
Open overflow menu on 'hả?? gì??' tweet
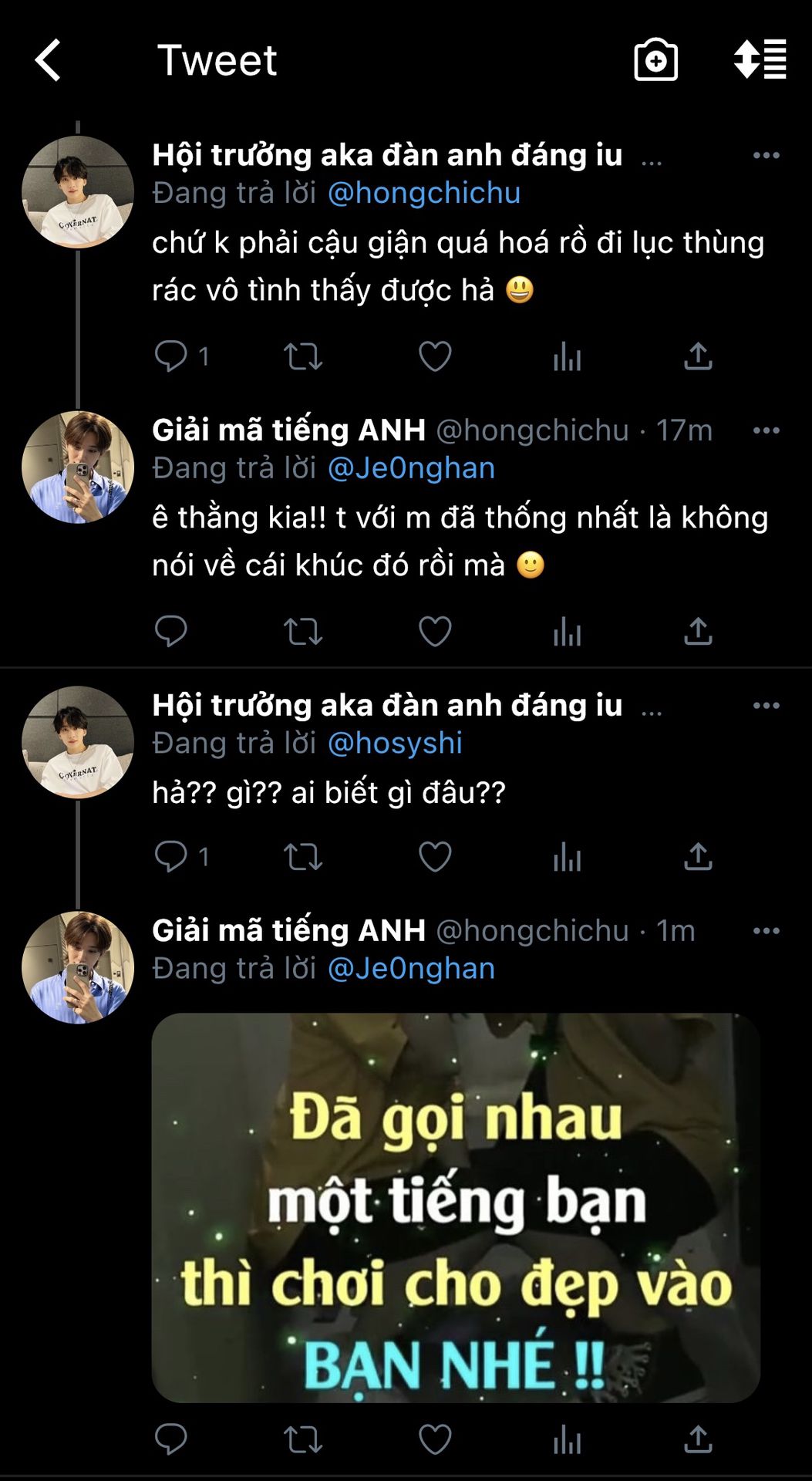[x=766, y=705]
